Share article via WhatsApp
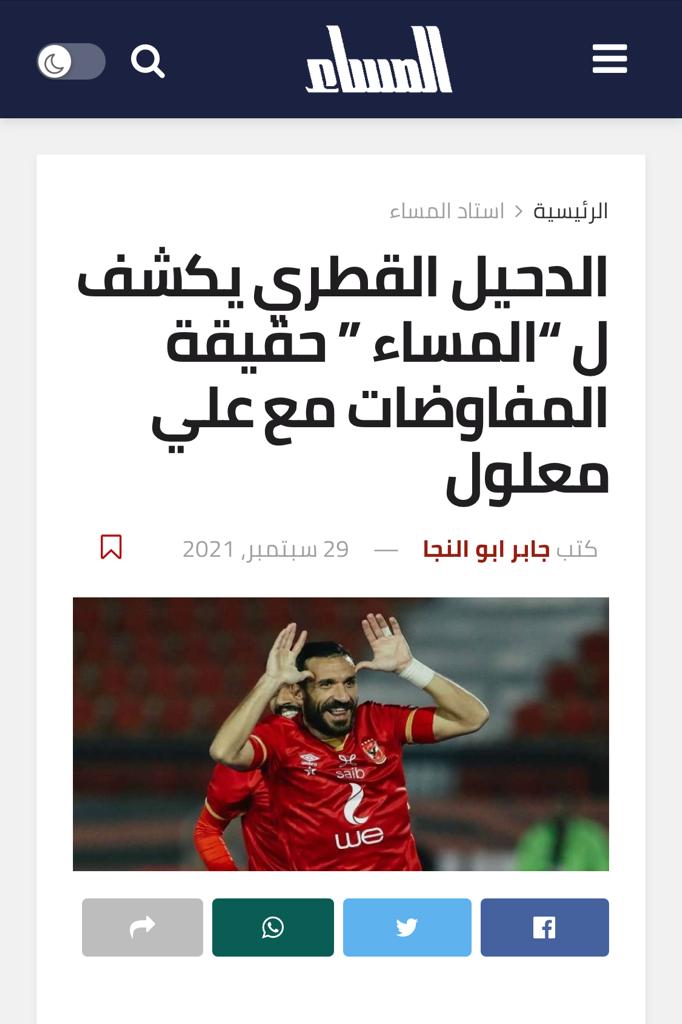Screen dimensions: 682x1024 (x=272, y=927)
